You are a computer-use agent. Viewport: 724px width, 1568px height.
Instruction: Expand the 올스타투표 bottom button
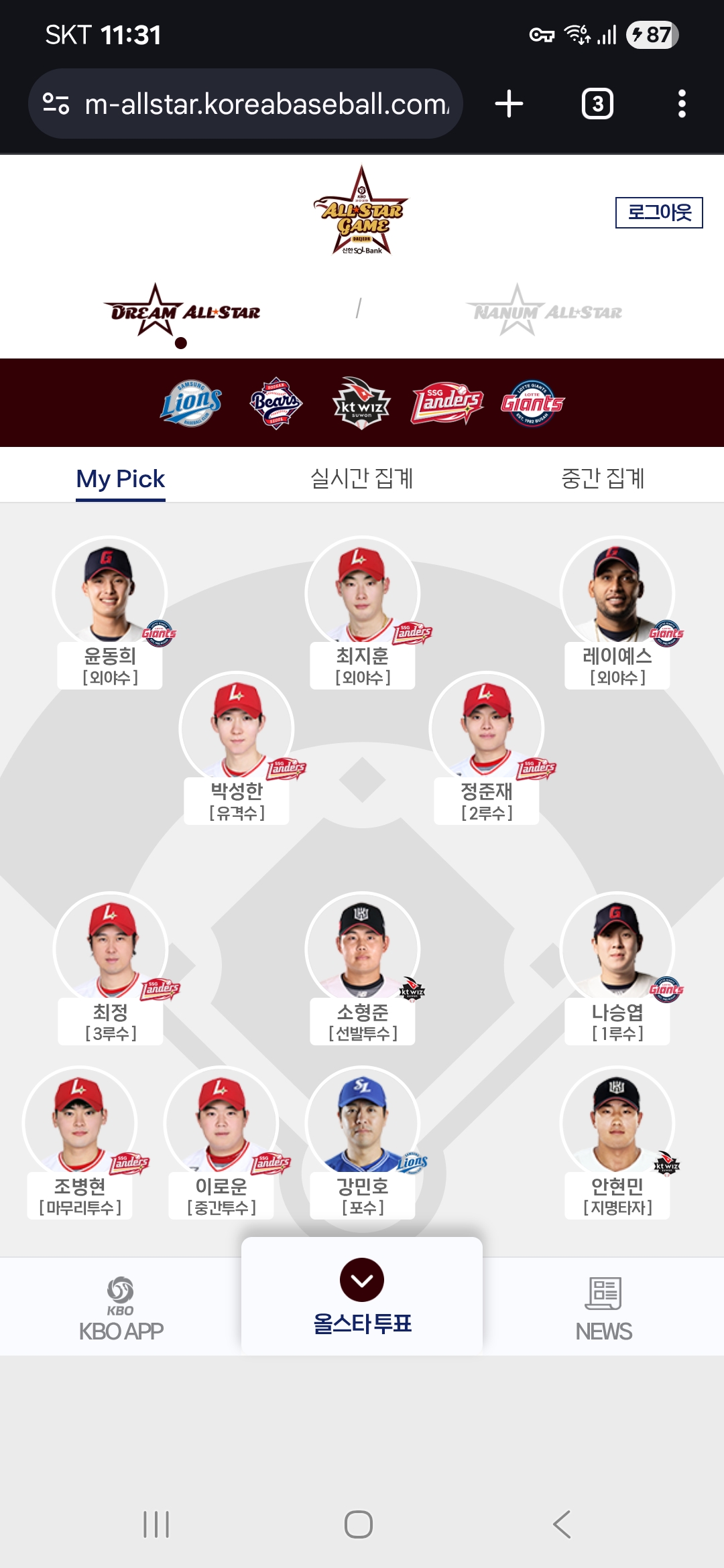[x=362, y=1297]
